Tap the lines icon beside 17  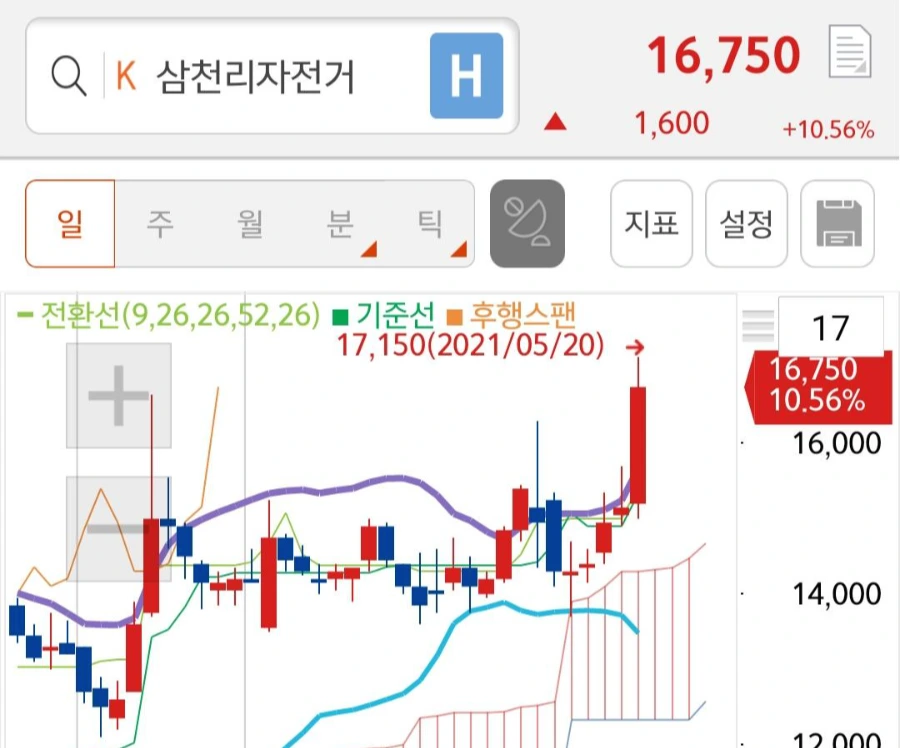point(758,325)
